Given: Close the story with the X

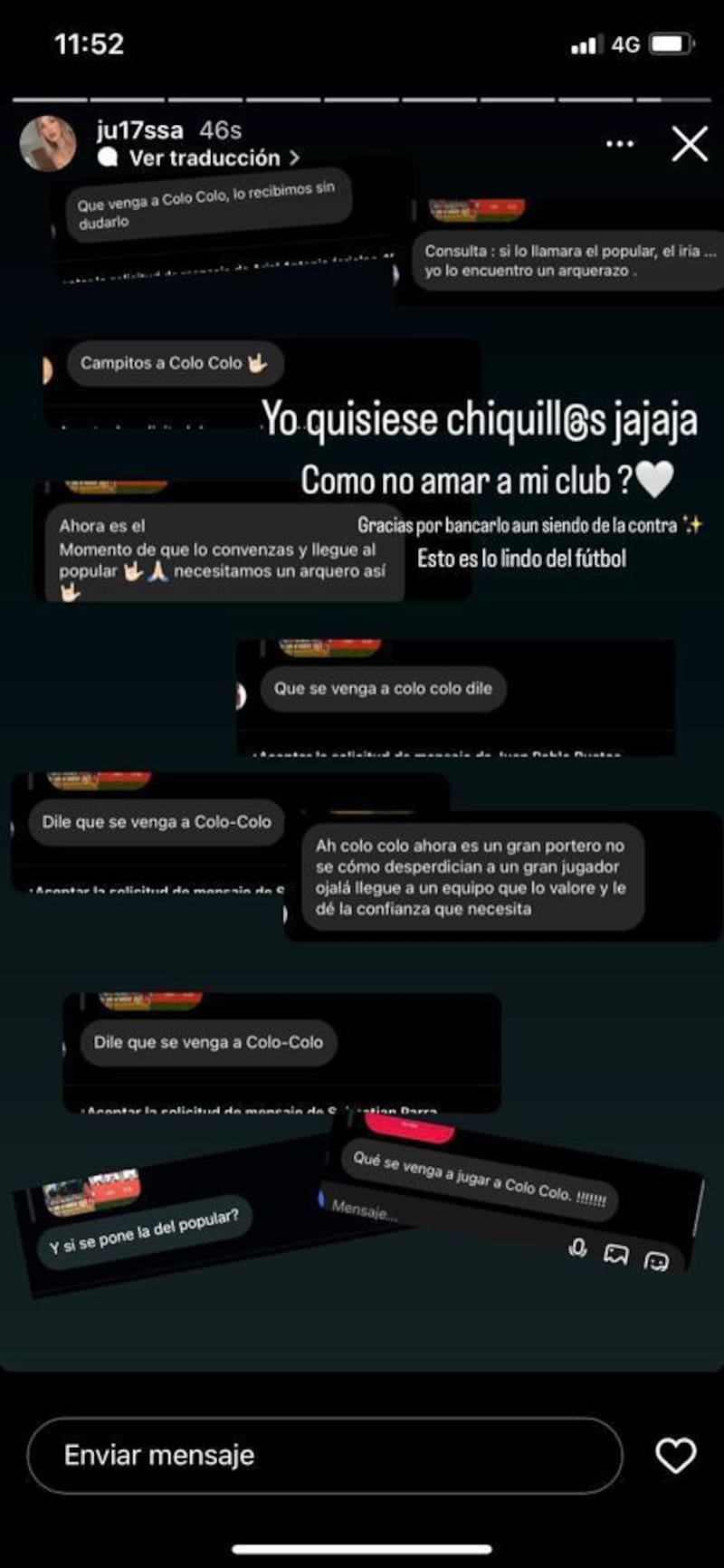Looking at the screenshot, I should pos(690,143).
